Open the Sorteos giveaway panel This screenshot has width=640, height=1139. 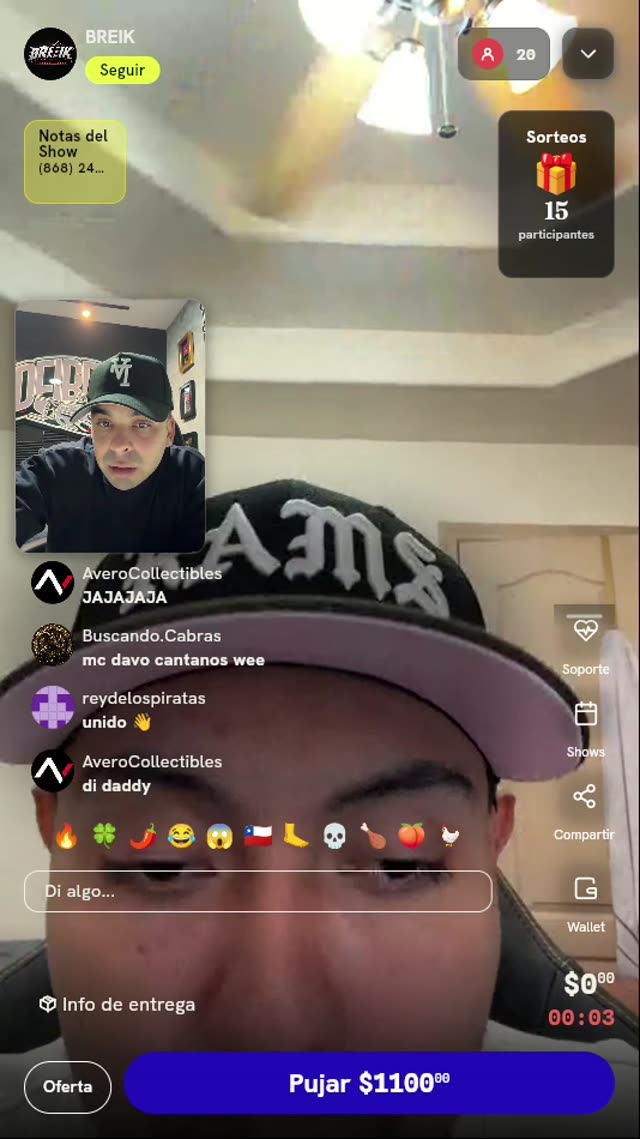(556, 194)
